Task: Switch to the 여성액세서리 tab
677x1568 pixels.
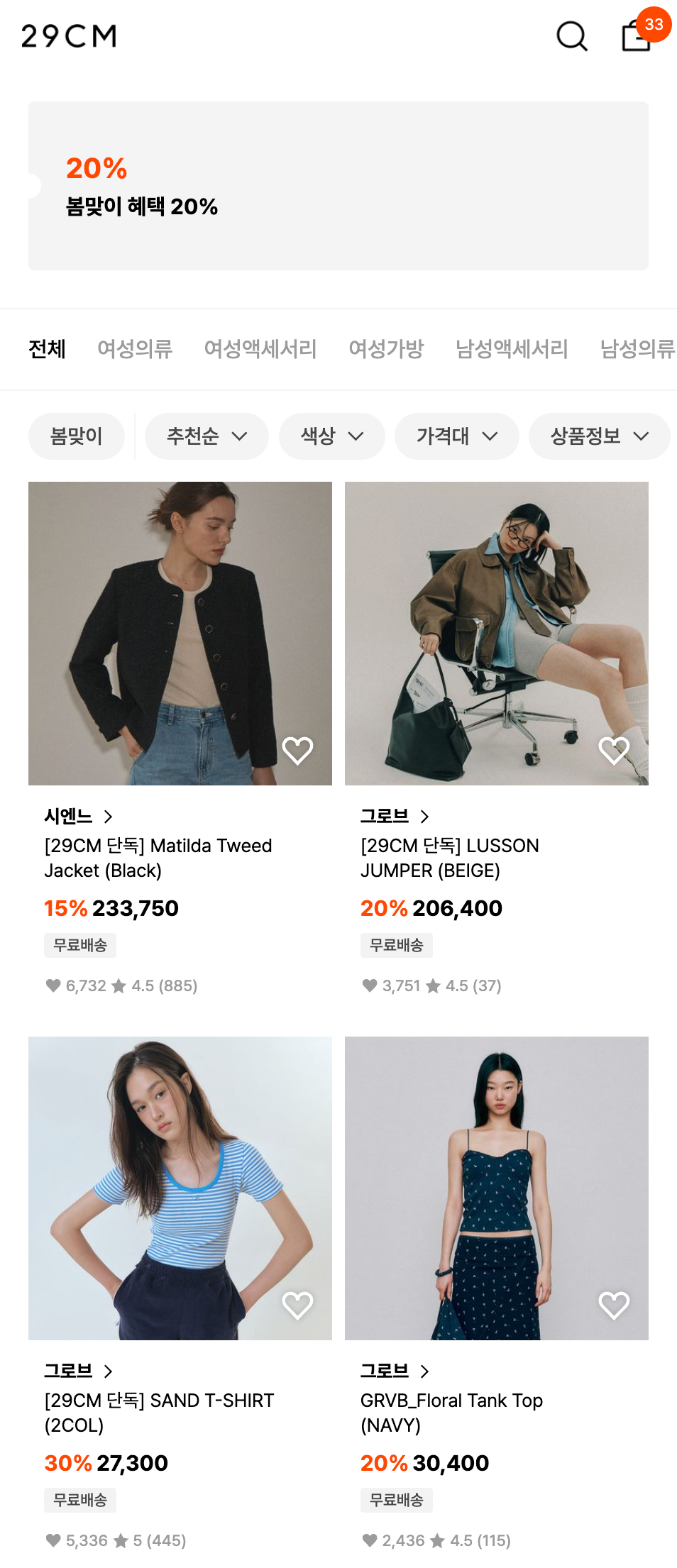Action: click(x=260, y=349)
